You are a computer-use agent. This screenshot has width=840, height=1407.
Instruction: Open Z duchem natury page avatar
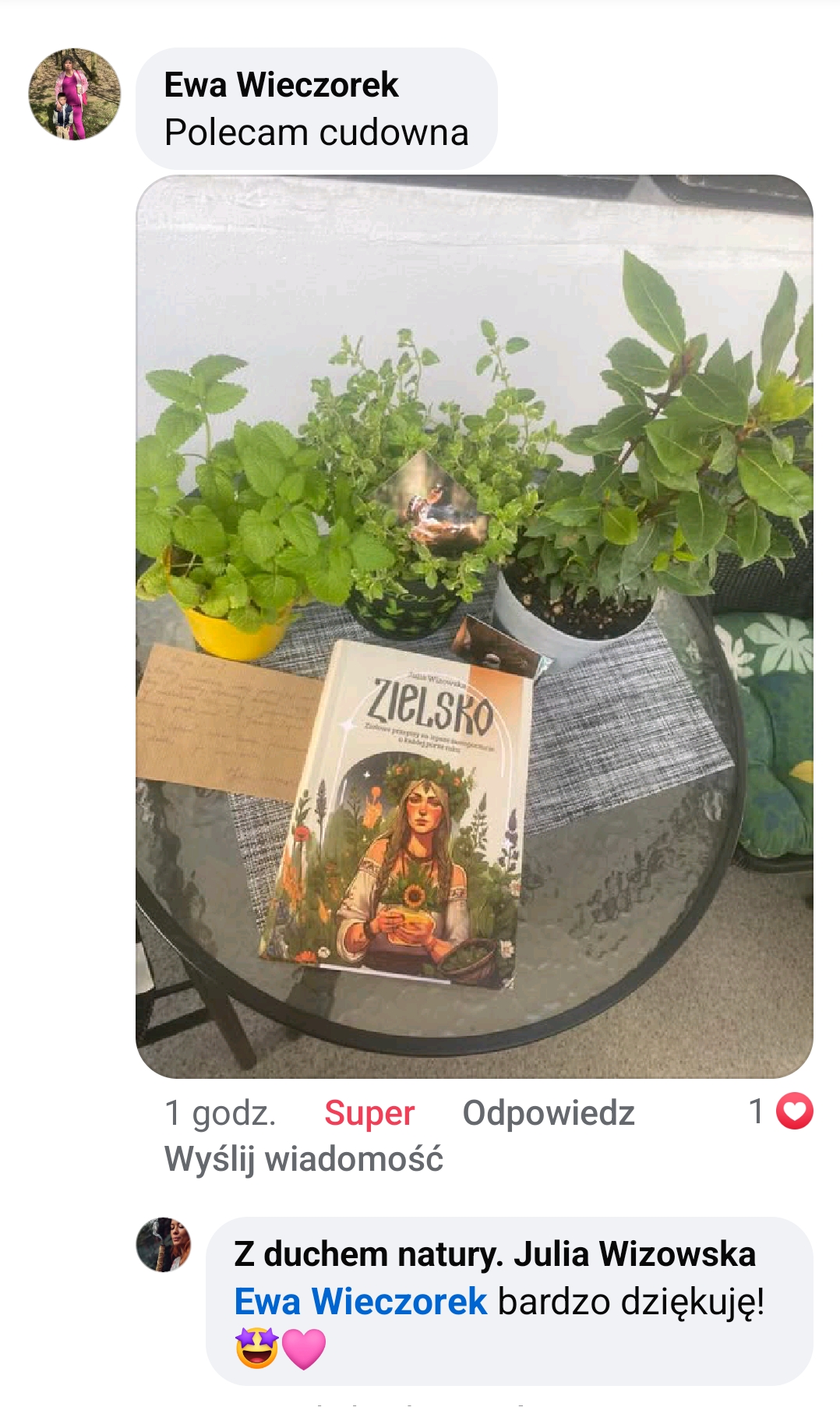tap(164, 1245)
